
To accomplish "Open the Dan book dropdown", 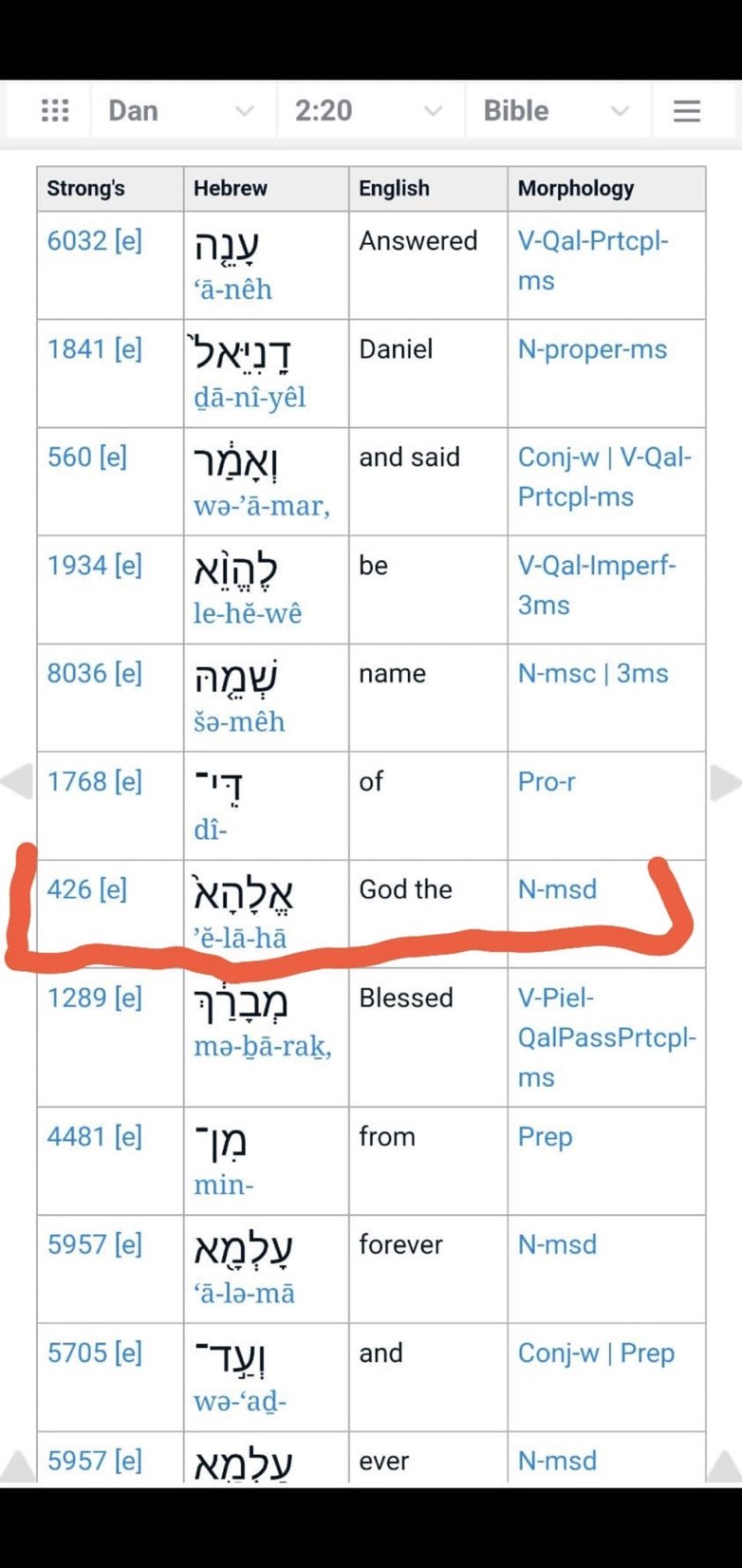I will click(180, 111).
